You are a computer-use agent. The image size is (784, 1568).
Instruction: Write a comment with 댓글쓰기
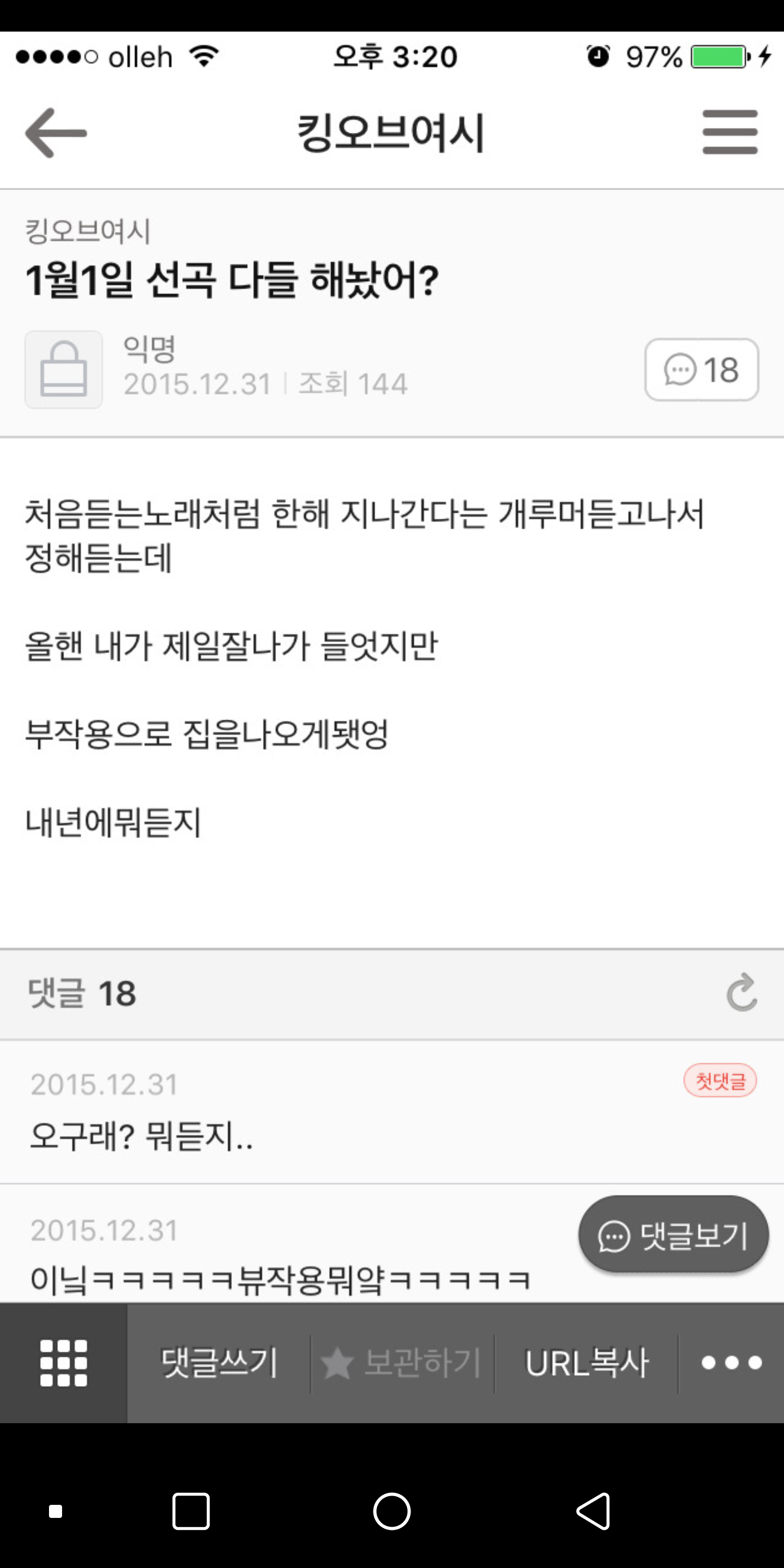[x=219, y=1362]
